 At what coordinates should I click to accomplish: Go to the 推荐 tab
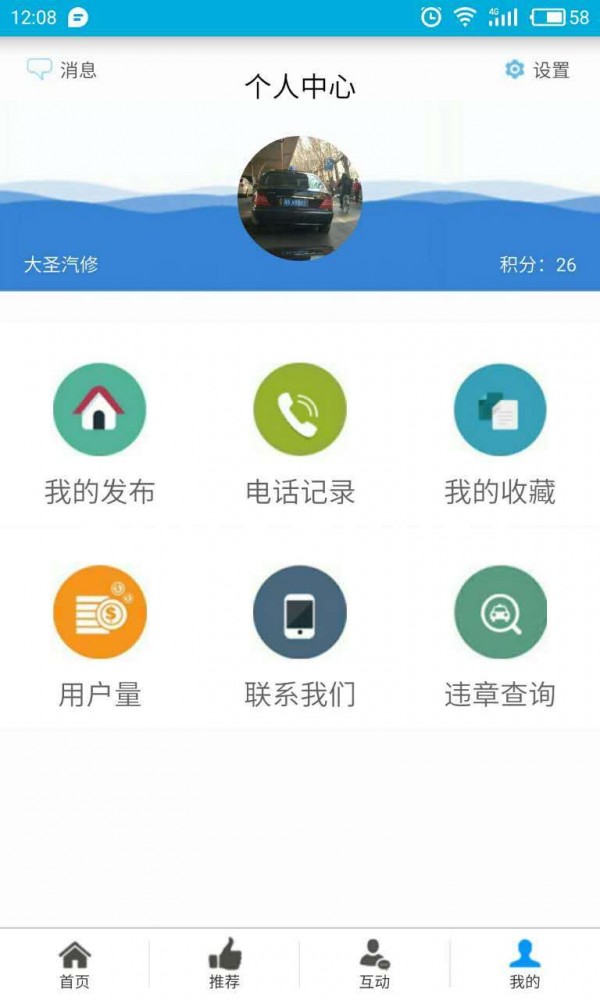point(225,964)
